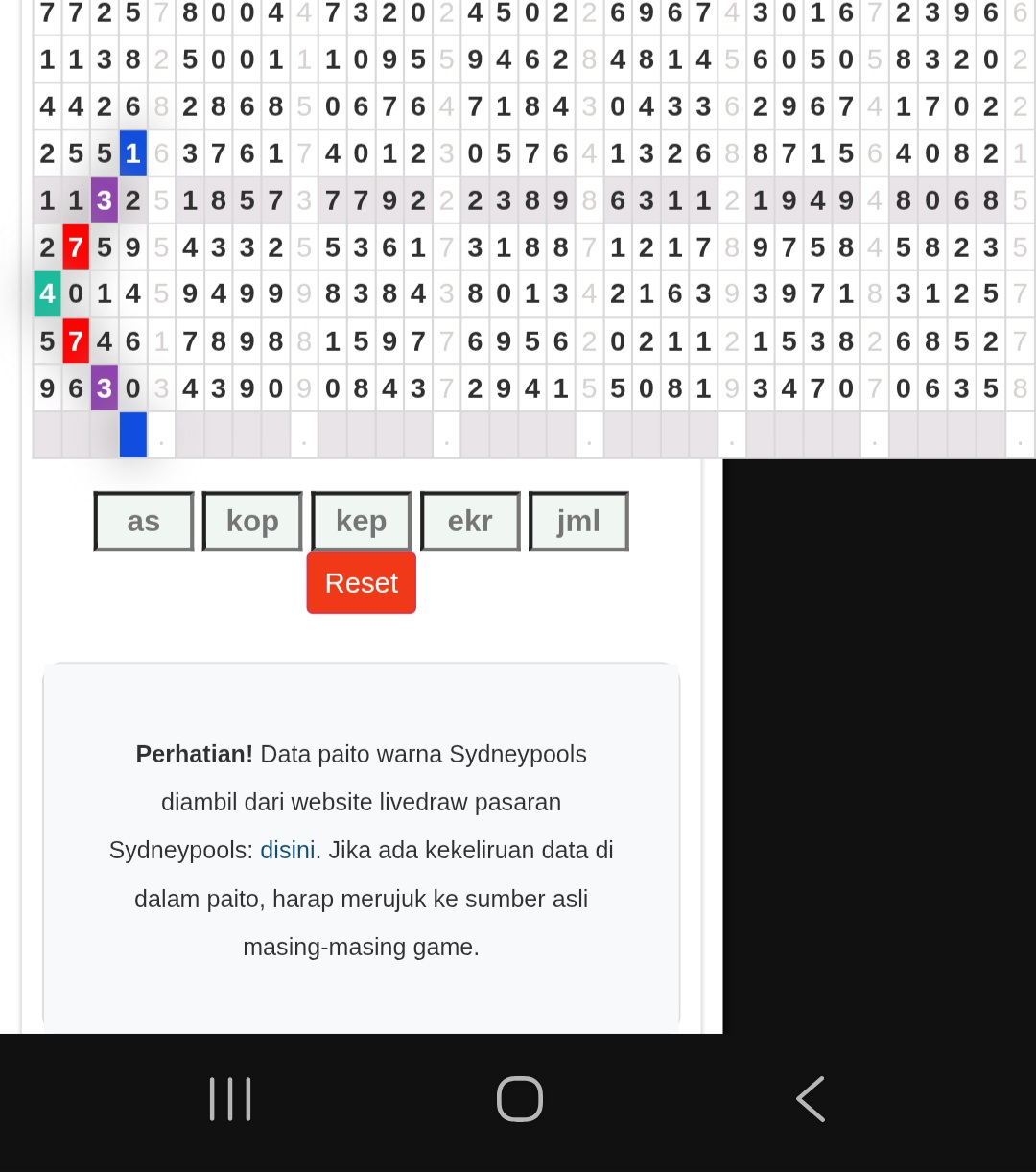Go to the home screen
This screenshot has height=1172, width=1036.
pos(519,1099)
